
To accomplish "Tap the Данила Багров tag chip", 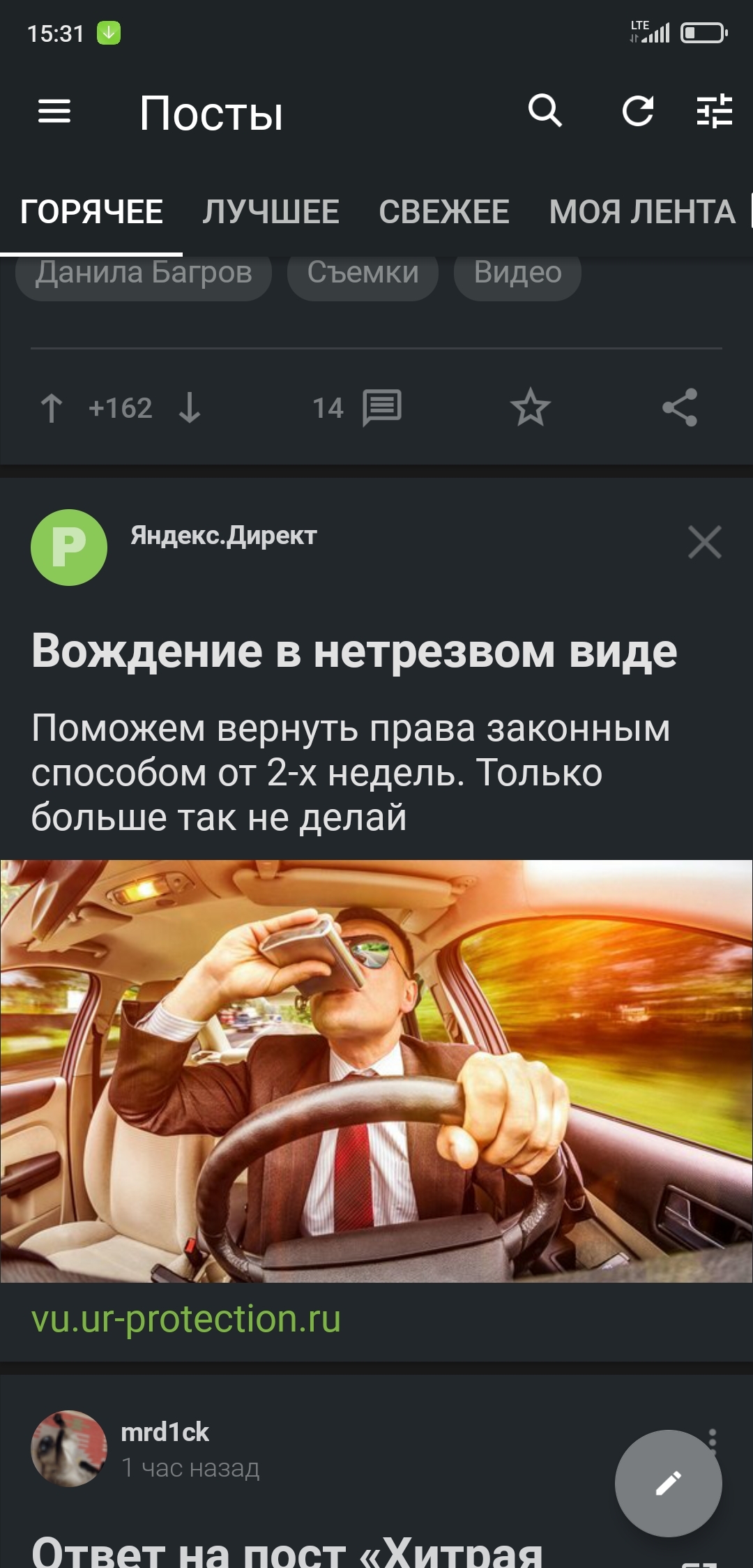I will tap(144, 274).
